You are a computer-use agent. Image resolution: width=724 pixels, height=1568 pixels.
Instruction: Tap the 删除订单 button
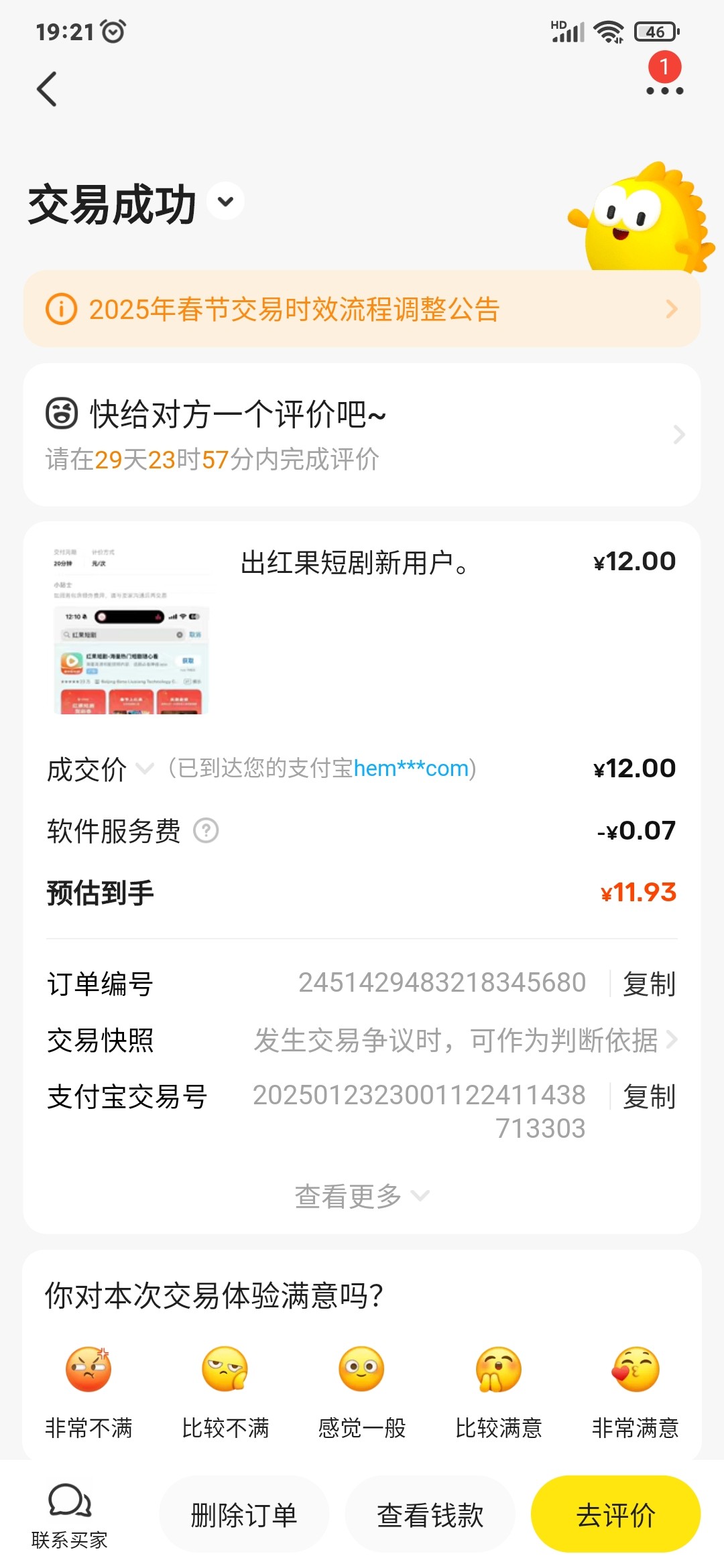(x=244, y=1514)
